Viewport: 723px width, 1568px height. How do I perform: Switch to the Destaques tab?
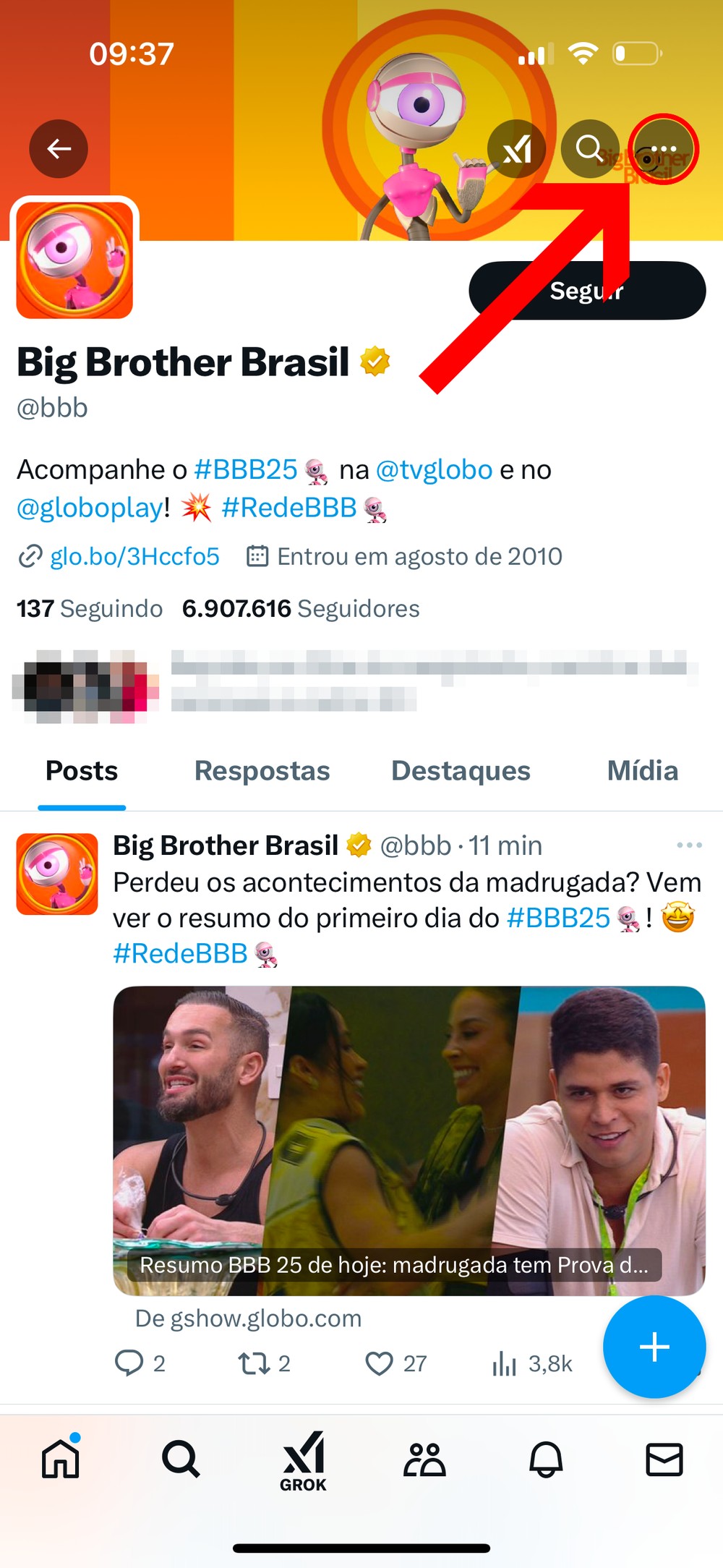(x=461, y=771)
